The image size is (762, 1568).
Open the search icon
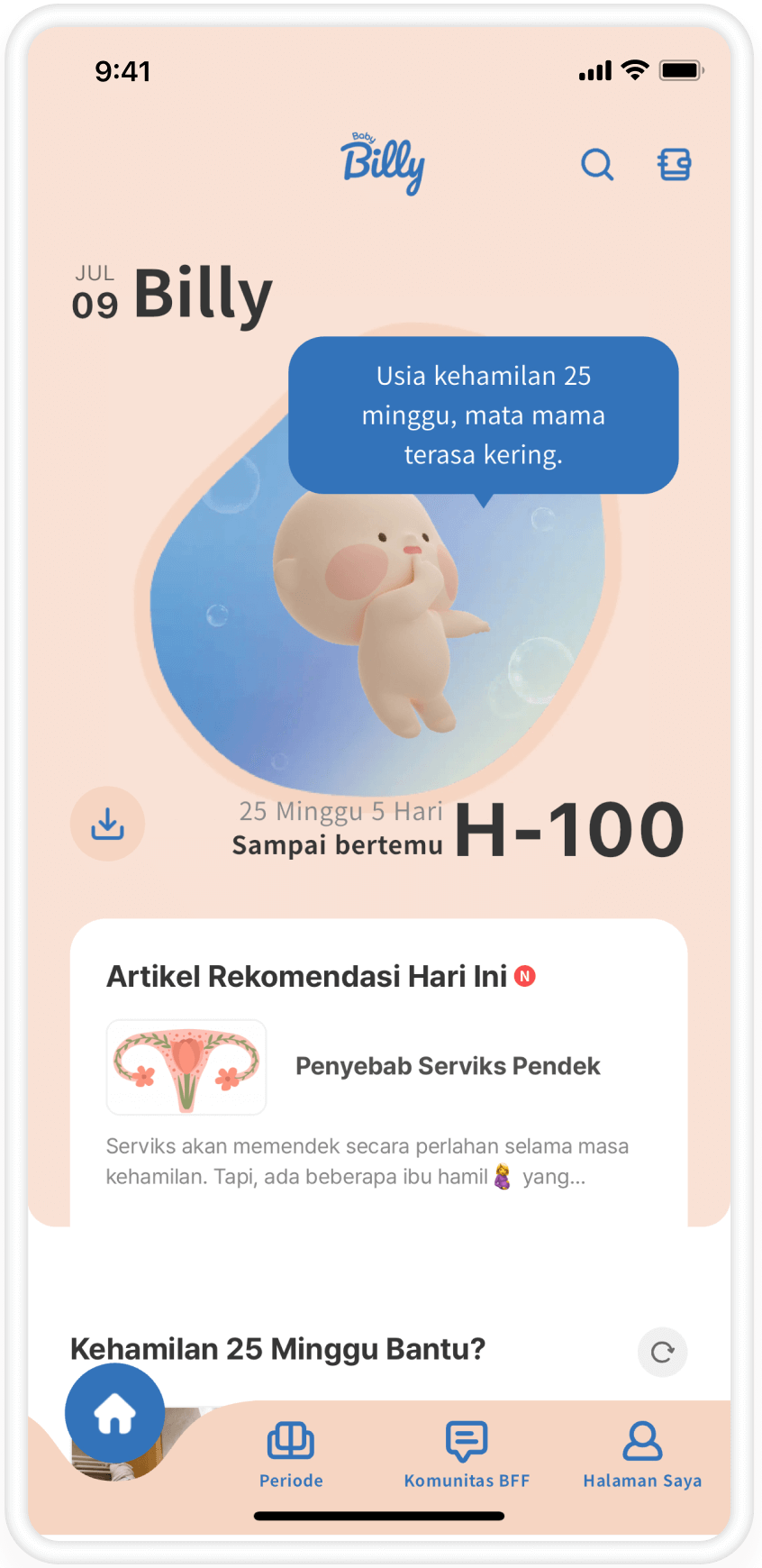tap(596, 165)
